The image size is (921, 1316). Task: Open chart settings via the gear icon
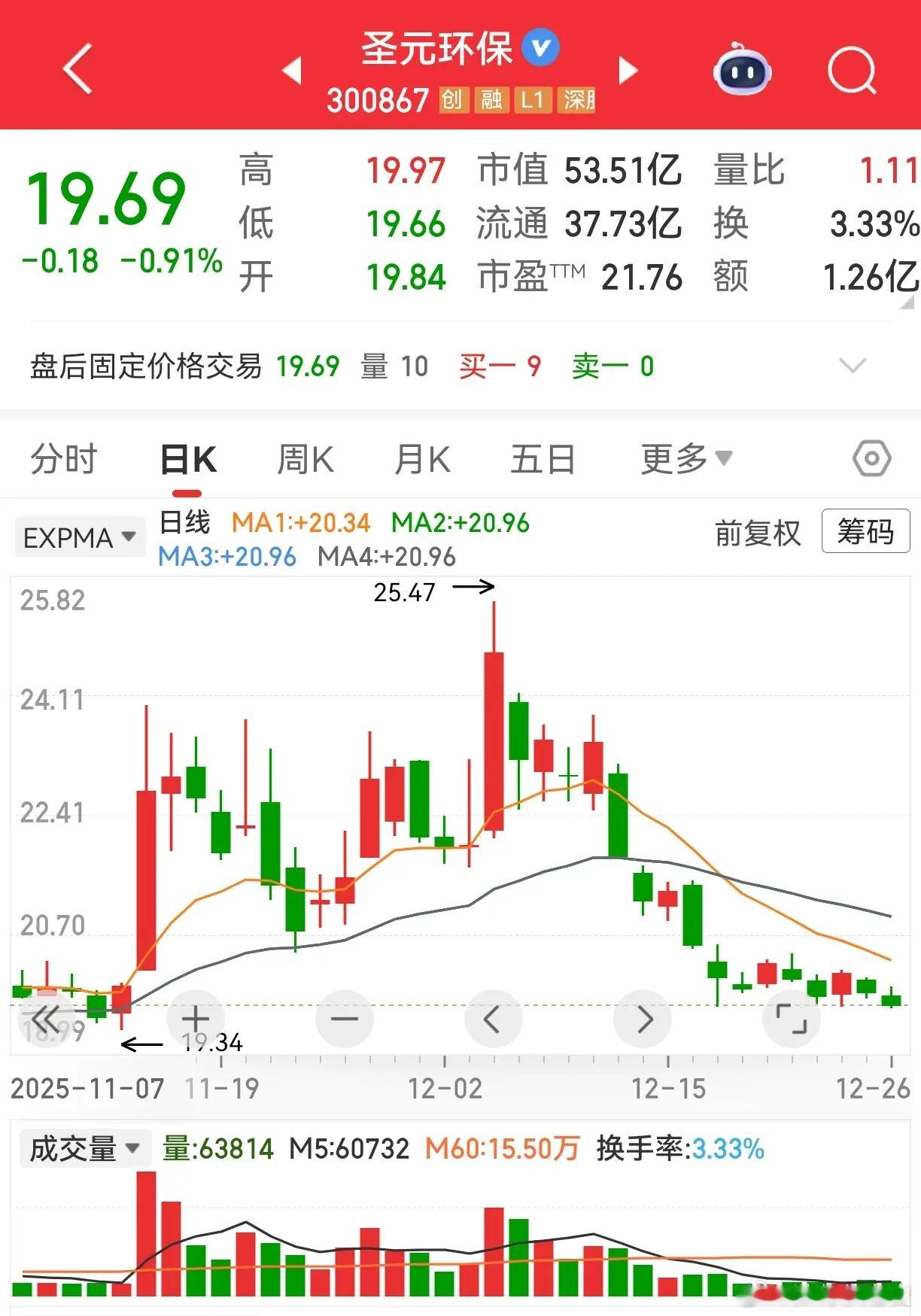[x=871, y=457]
